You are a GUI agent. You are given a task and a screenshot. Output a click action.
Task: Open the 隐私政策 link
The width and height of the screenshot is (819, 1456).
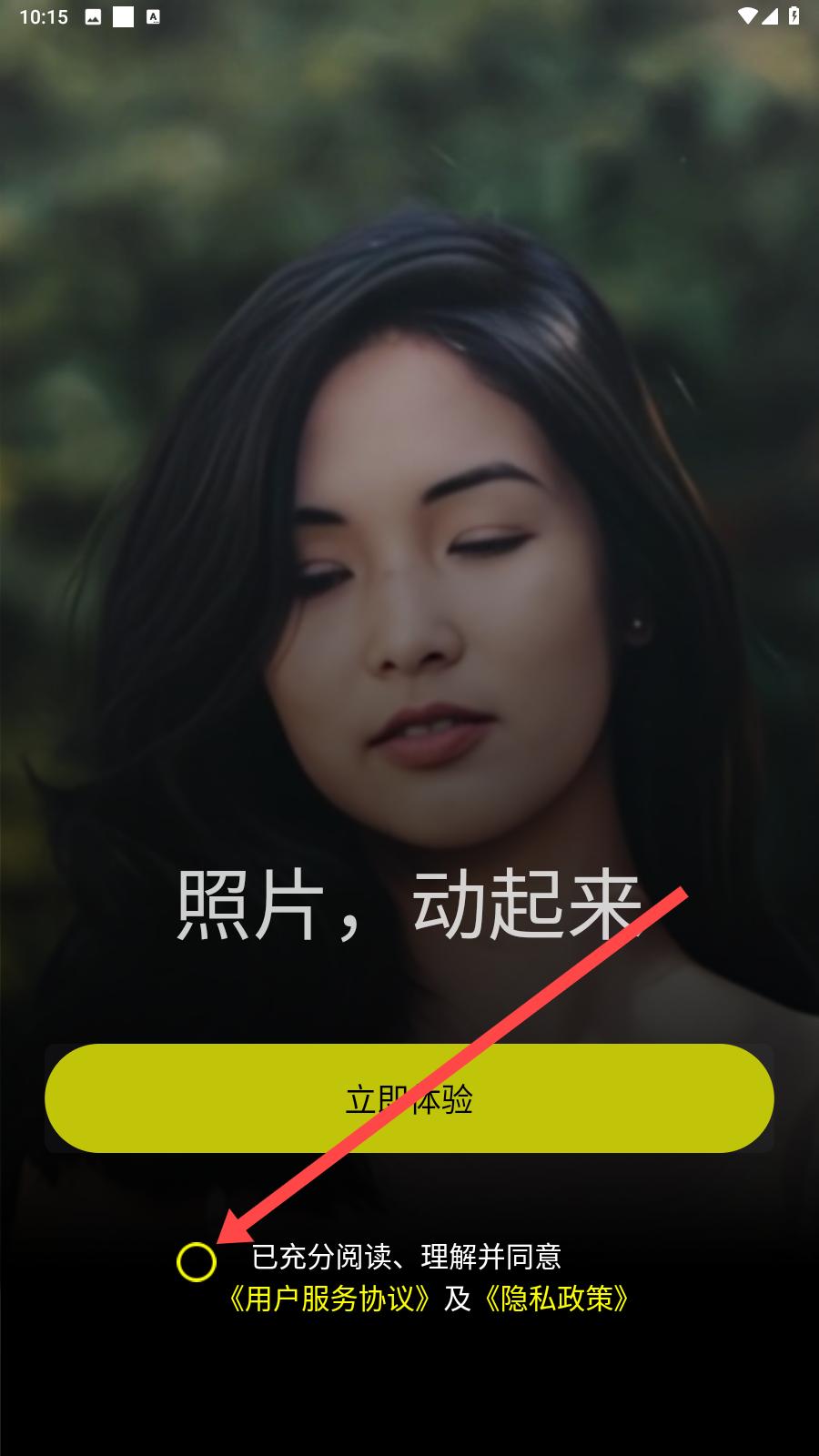click(x=557, y=1299)
